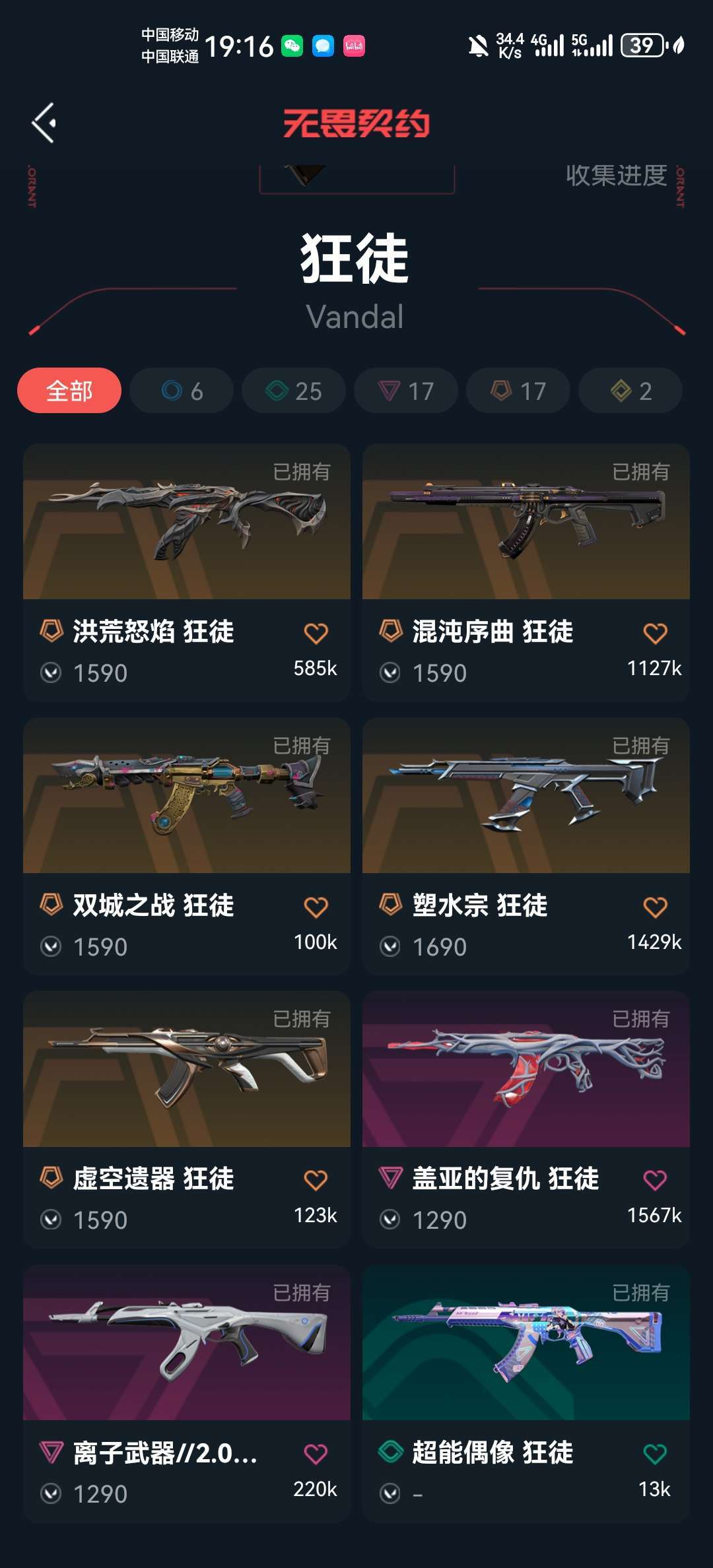
Task: Like the 塑水宗 狂徒 skin
Action: 655,907
